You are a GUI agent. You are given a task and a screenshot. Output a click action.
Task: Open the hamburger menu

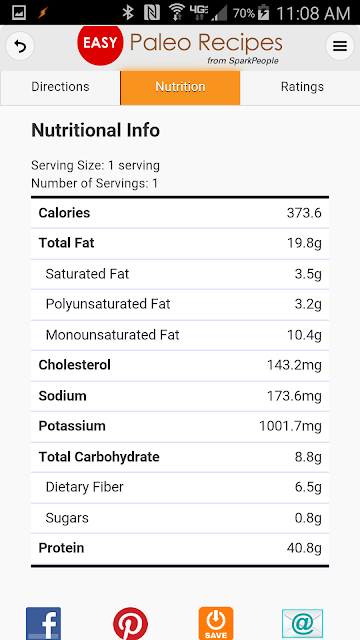point(340,46)
